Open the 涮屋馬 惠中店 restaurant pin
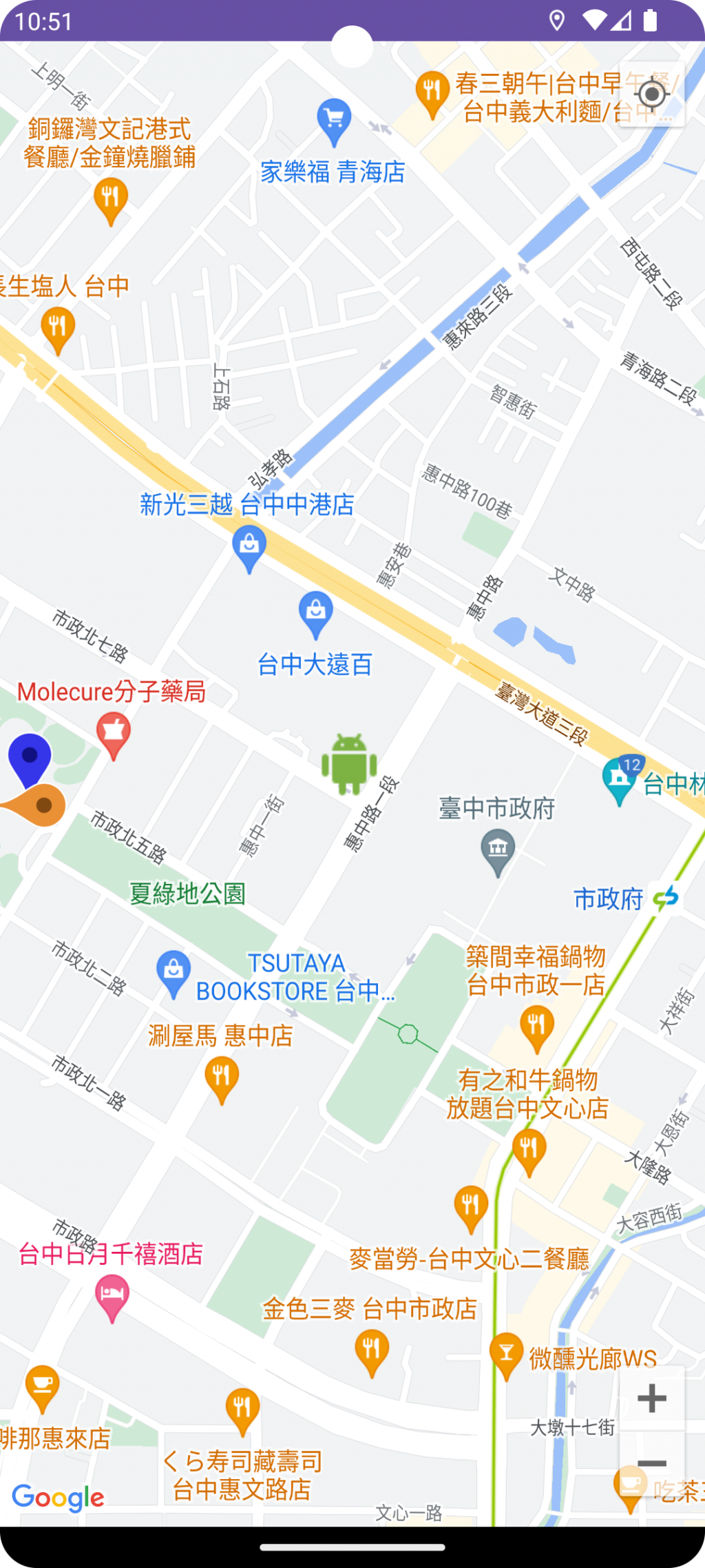This screenshot has height=1568, width=705. (x=222, y=1077)
